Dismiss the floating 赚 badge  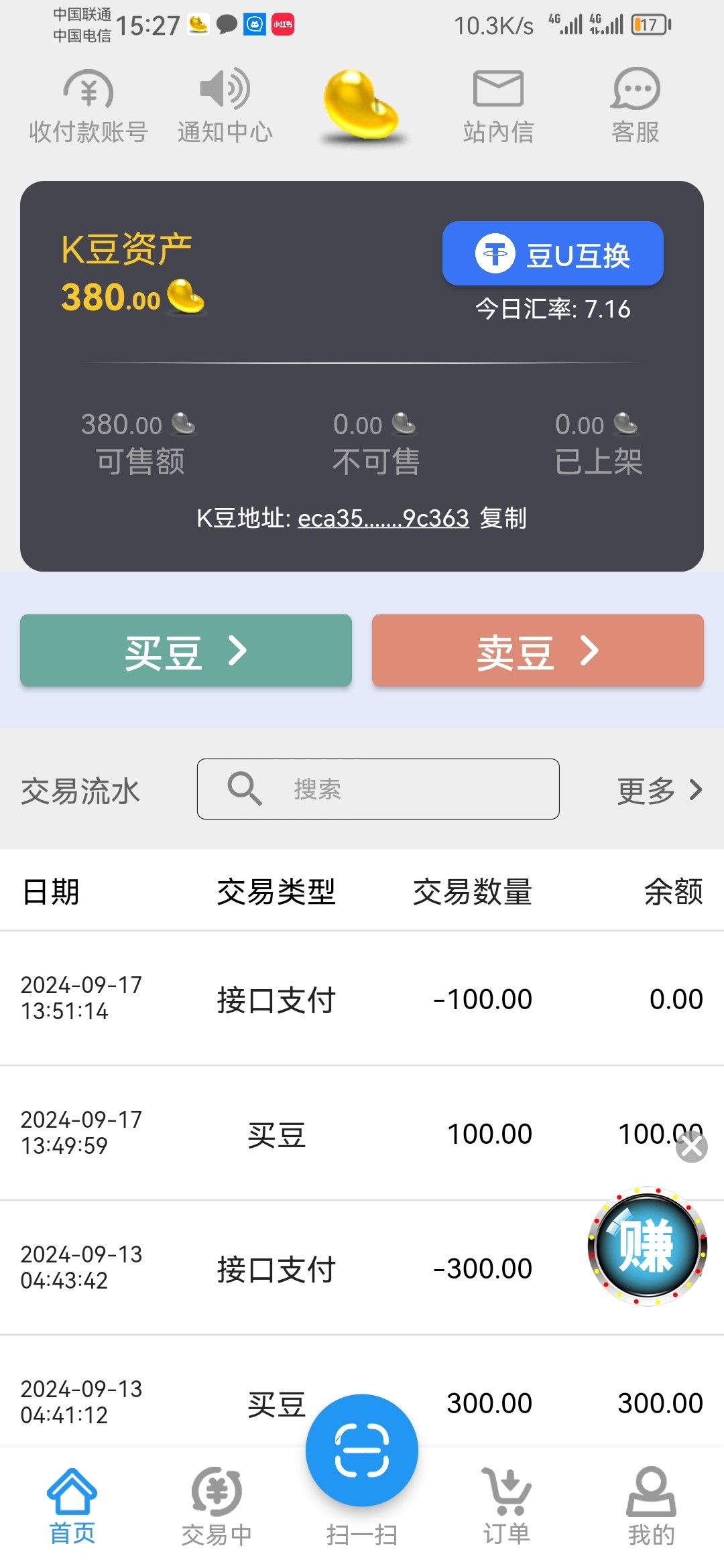[692, 1147]
